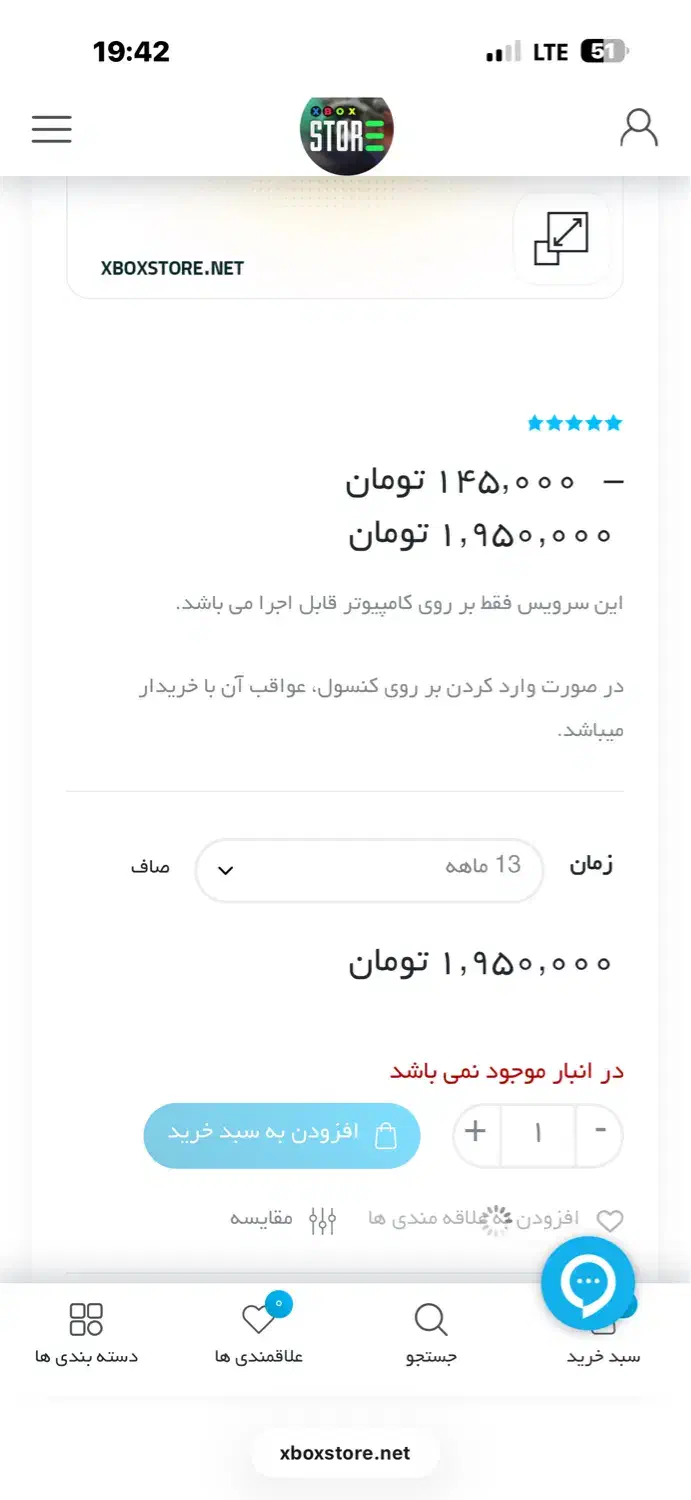
Task: Switch to the علاقمندی ها tab
Action: coord(259,1333)
